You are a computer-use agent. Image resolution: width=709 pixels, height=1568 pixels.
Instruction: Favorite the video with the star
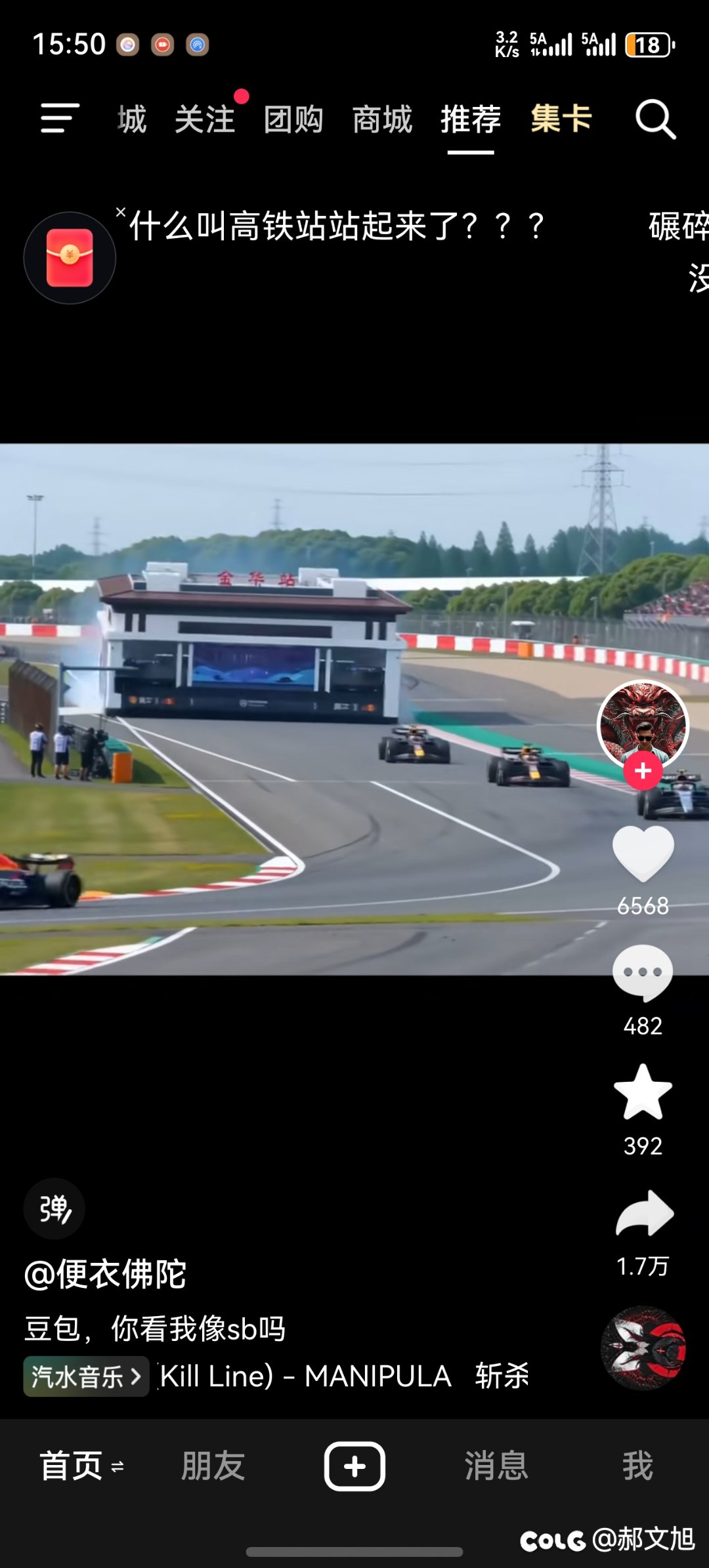click(643, 1092)
